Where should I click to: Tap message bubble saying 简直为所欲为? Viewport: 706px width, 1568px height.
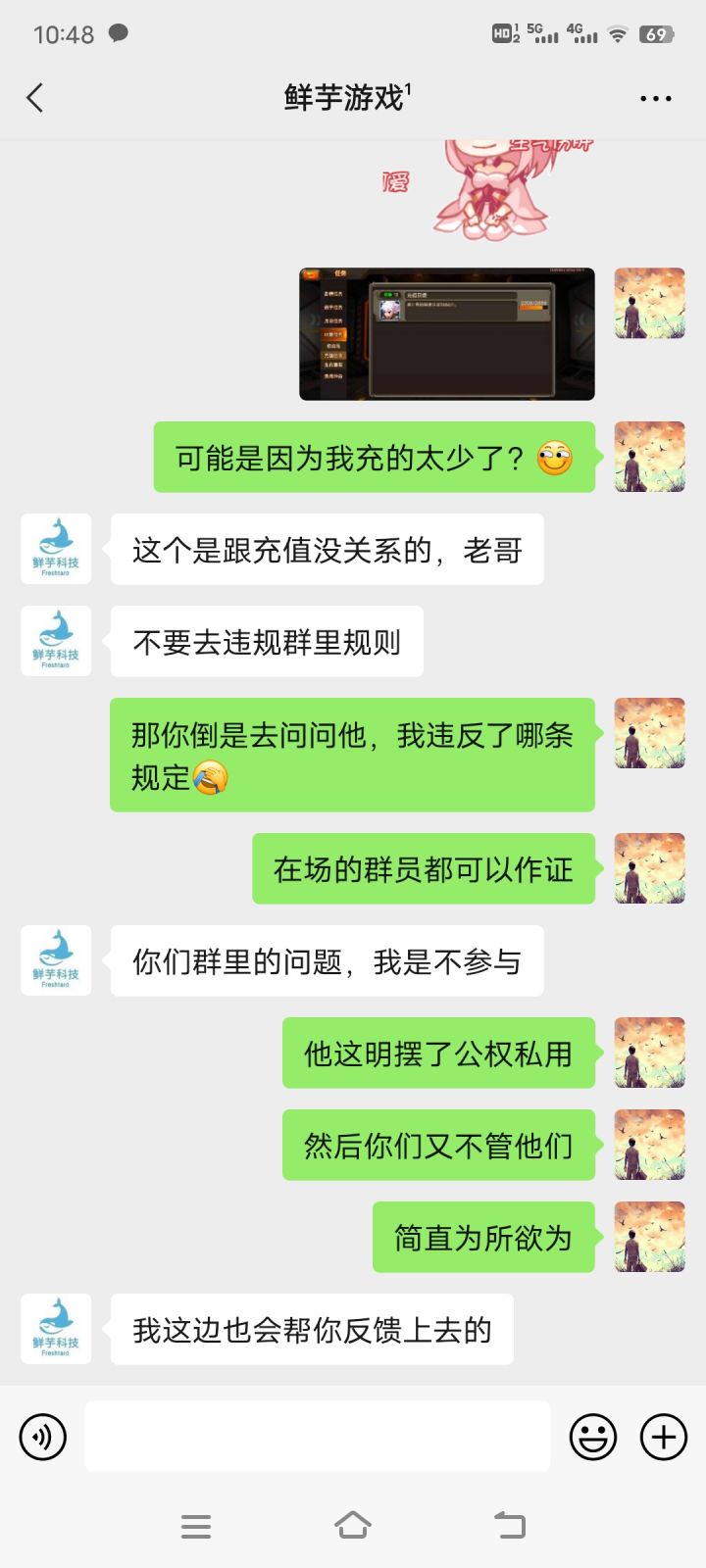coord(483,1238)
